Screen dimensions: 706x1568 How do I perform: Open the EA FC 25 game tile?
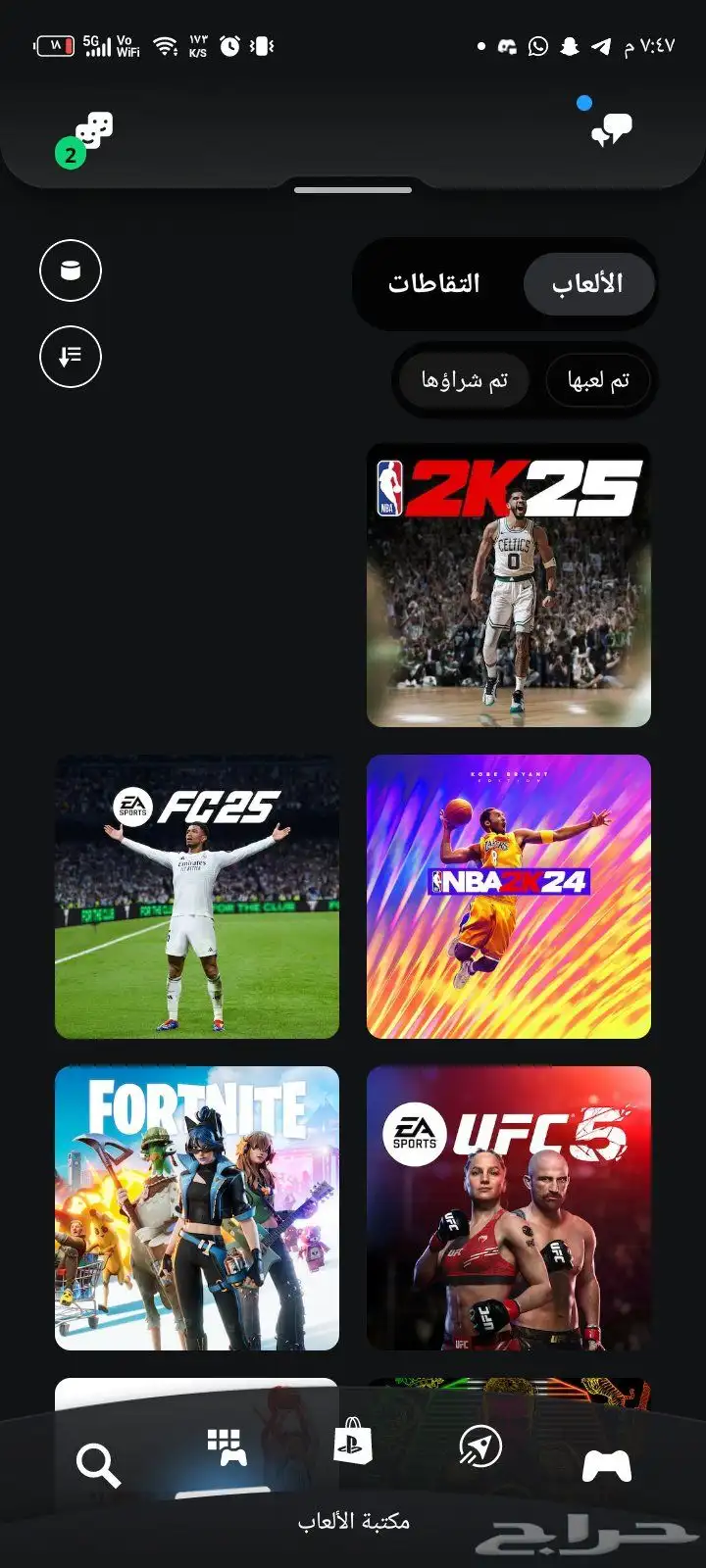(x=197, y=897)
